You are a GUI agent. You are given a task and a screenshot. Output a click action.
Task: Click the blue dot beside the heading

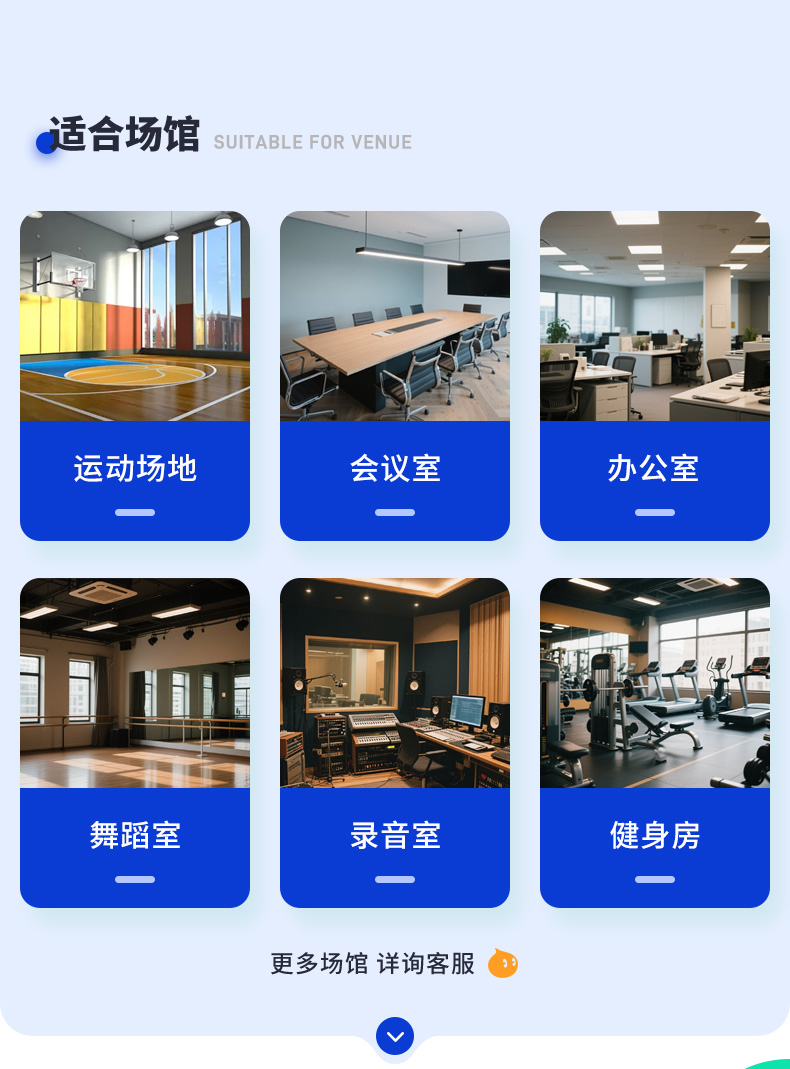point(44,143)
